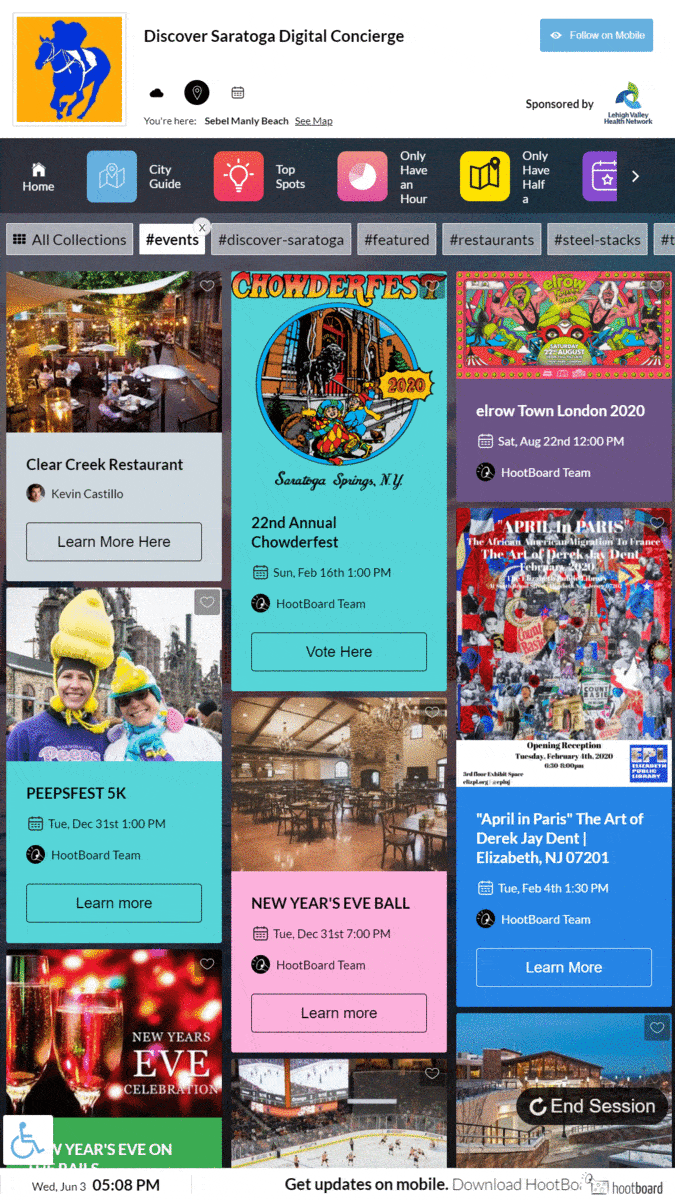Open accessibility wheelchair options
The image size is (675, 1200).
[28, 1140]
